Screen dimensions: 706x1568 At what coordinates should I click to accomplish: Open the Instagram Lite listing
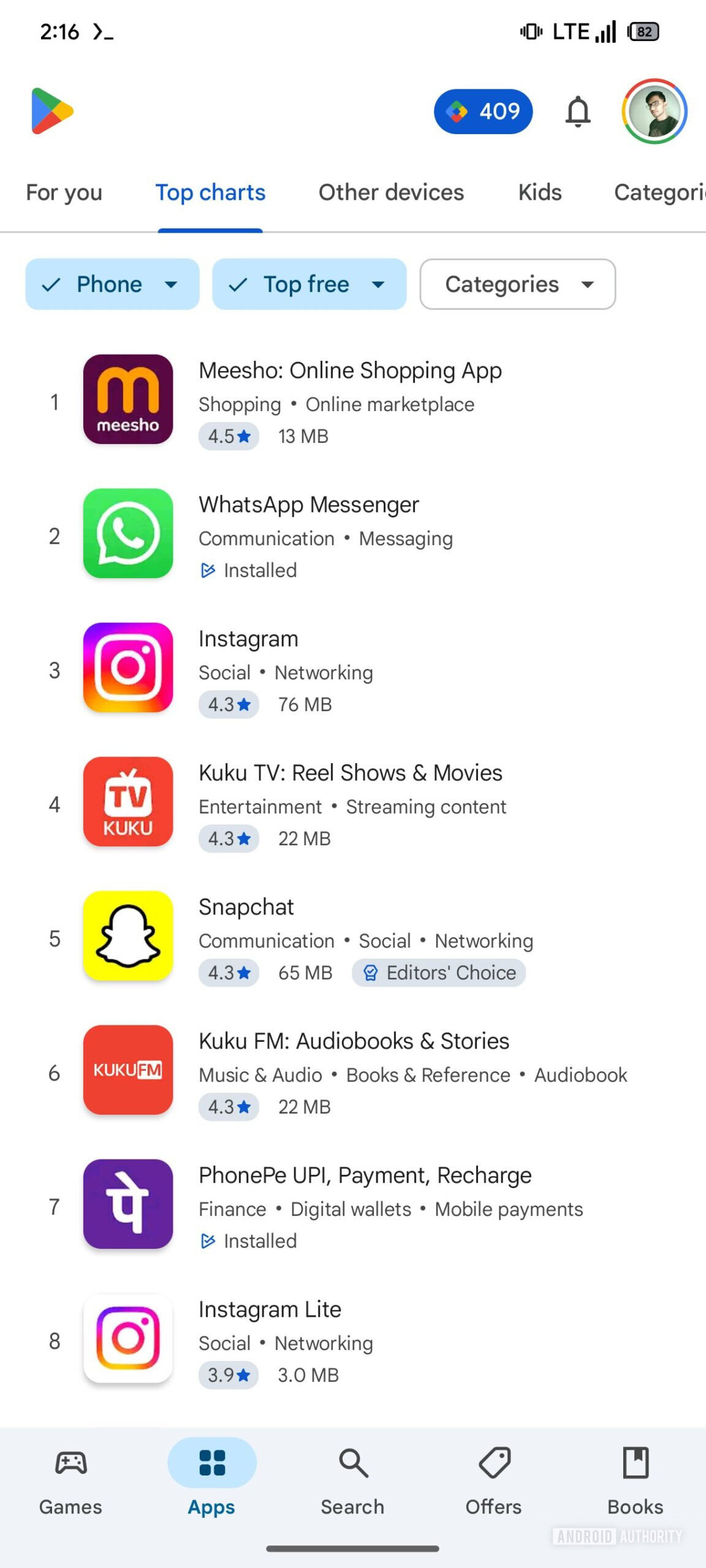point(270,1310)
